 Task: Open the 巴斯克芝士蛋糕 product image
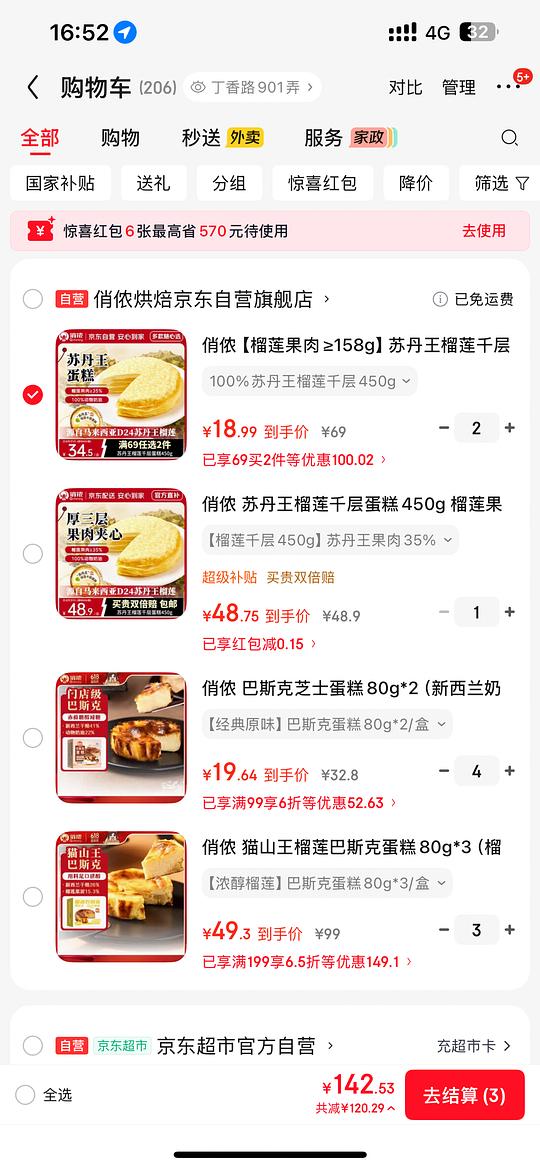[121, 737]
